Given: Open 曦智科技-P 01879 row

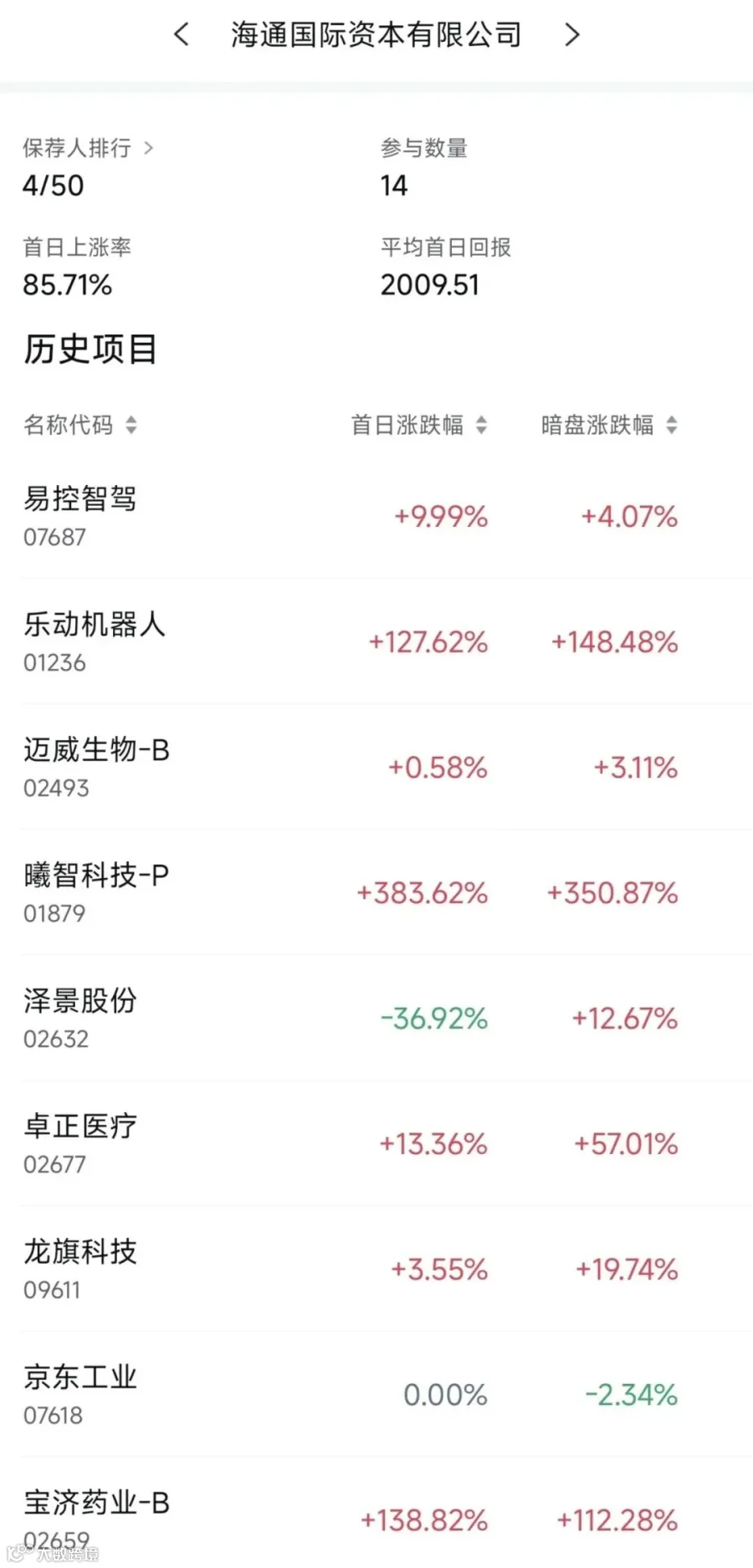Looking at the screenshot, I should 376,892.
